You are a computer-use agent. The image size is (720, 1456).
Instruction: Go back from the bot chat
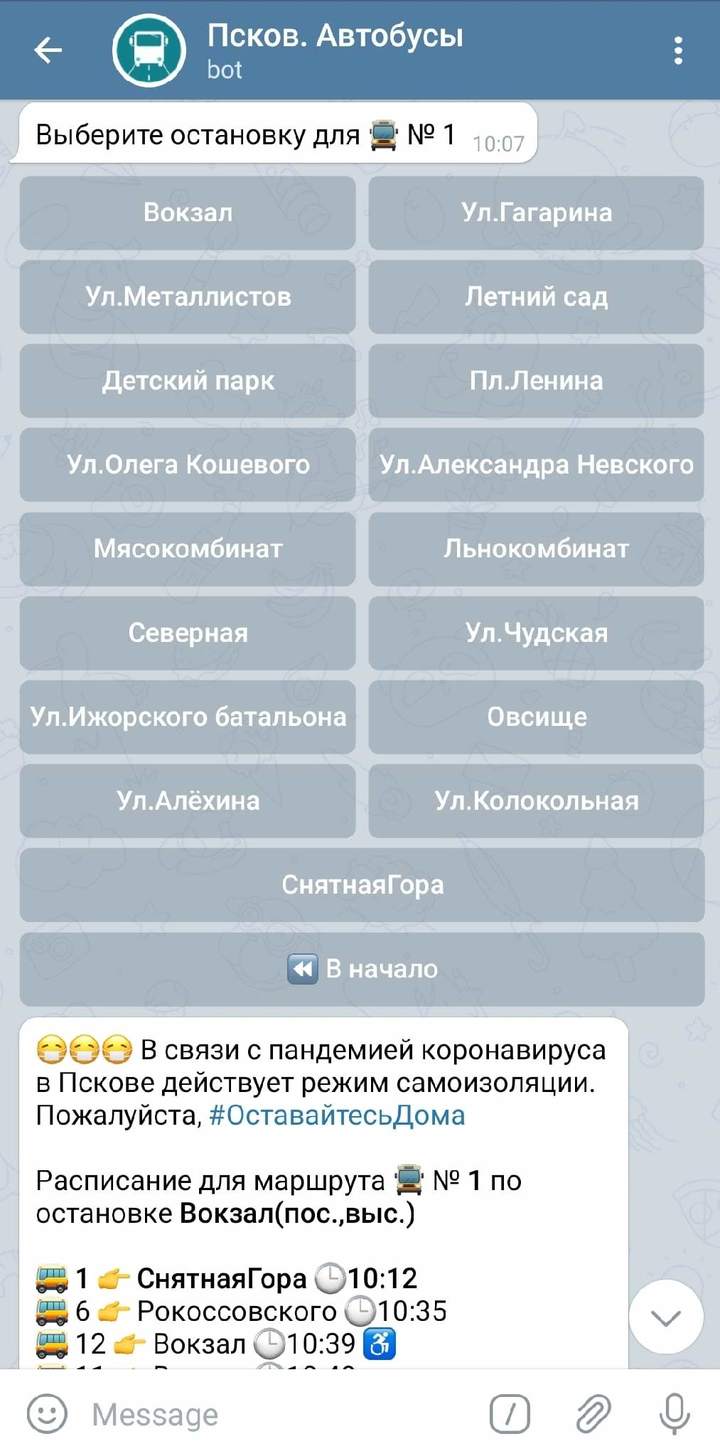point(47,50)
